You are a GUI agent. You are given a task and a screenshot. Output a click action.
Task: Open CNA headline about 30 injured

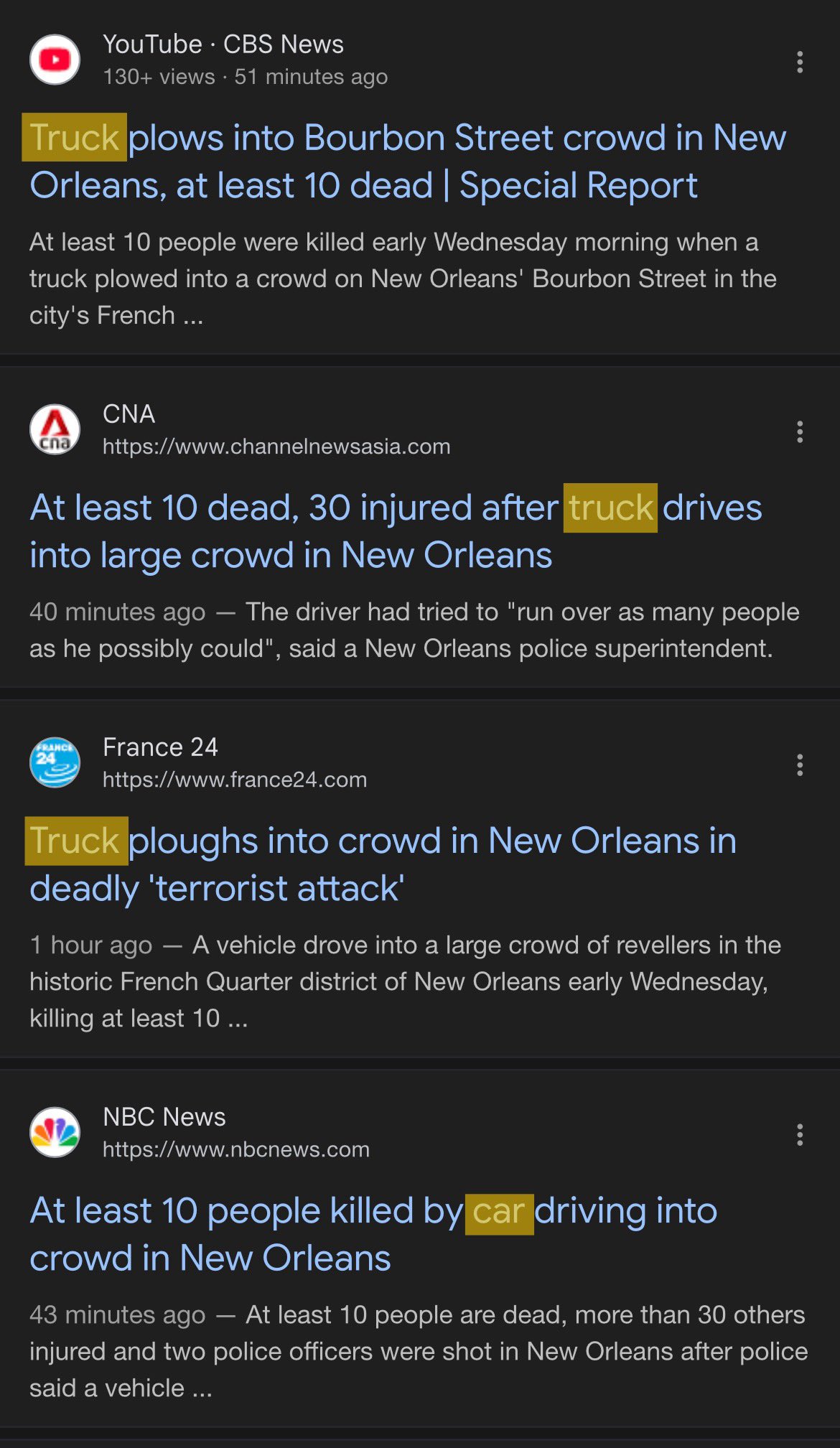pos(396,531)
